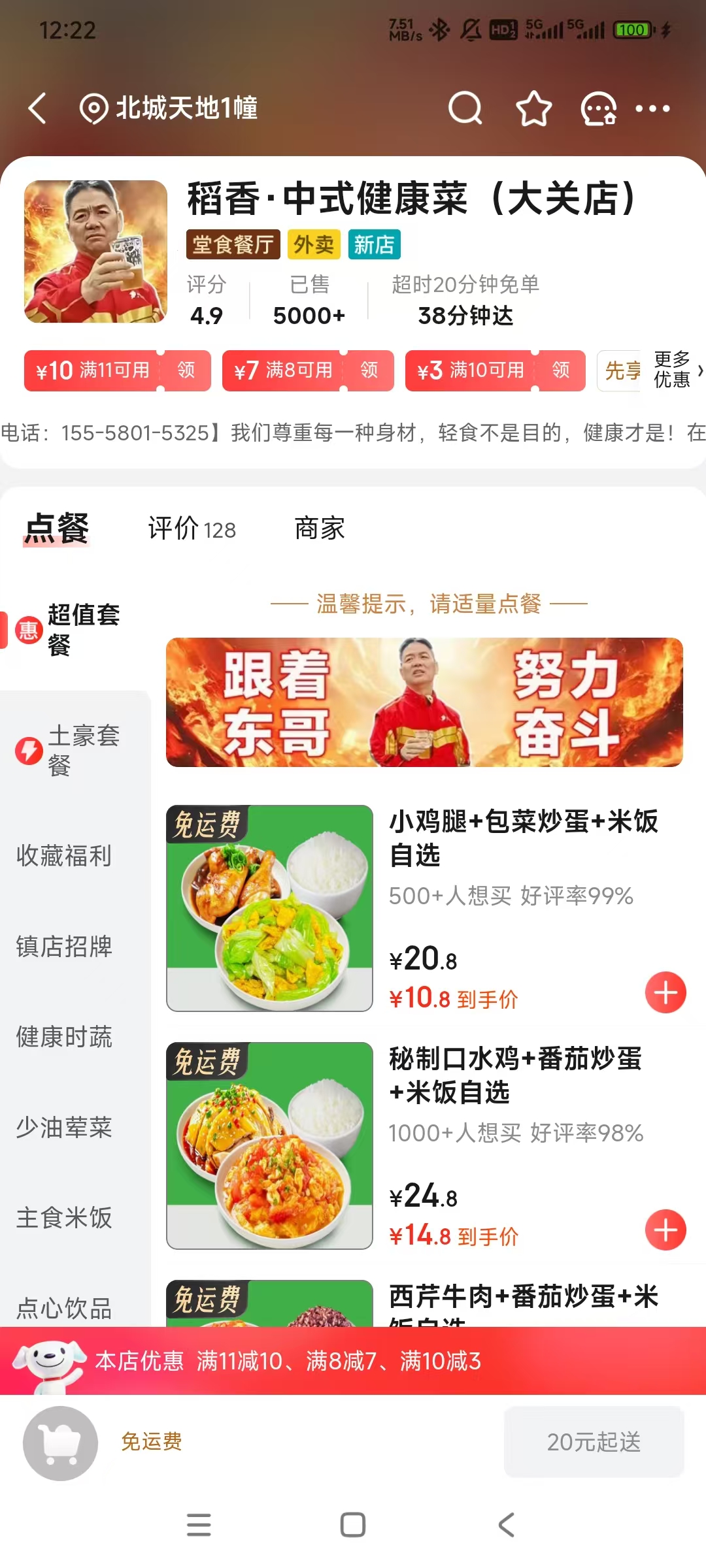Open search within this store
Screen dimensions: 706x1568
(465, 108)
